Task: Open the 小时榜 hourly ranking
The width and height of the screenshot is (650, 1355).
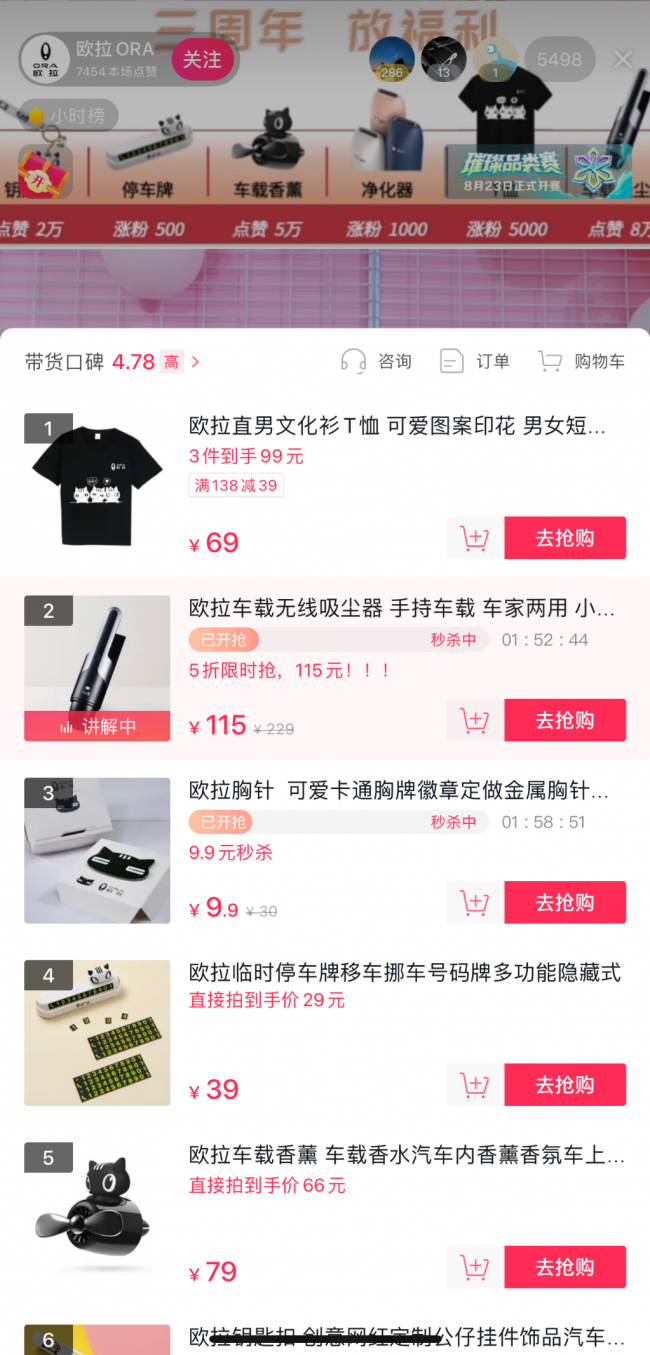Action: (68, 116)
